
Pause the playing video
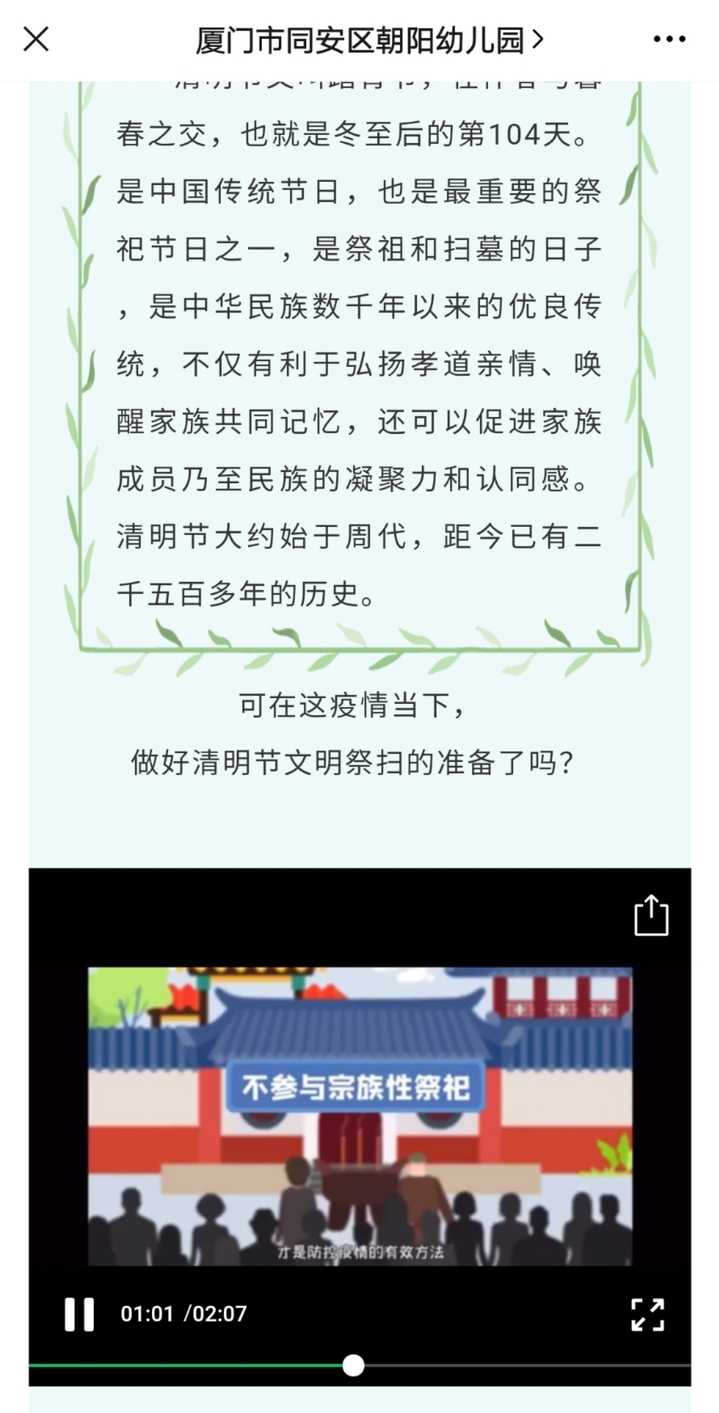click(x=79, y=1314)
